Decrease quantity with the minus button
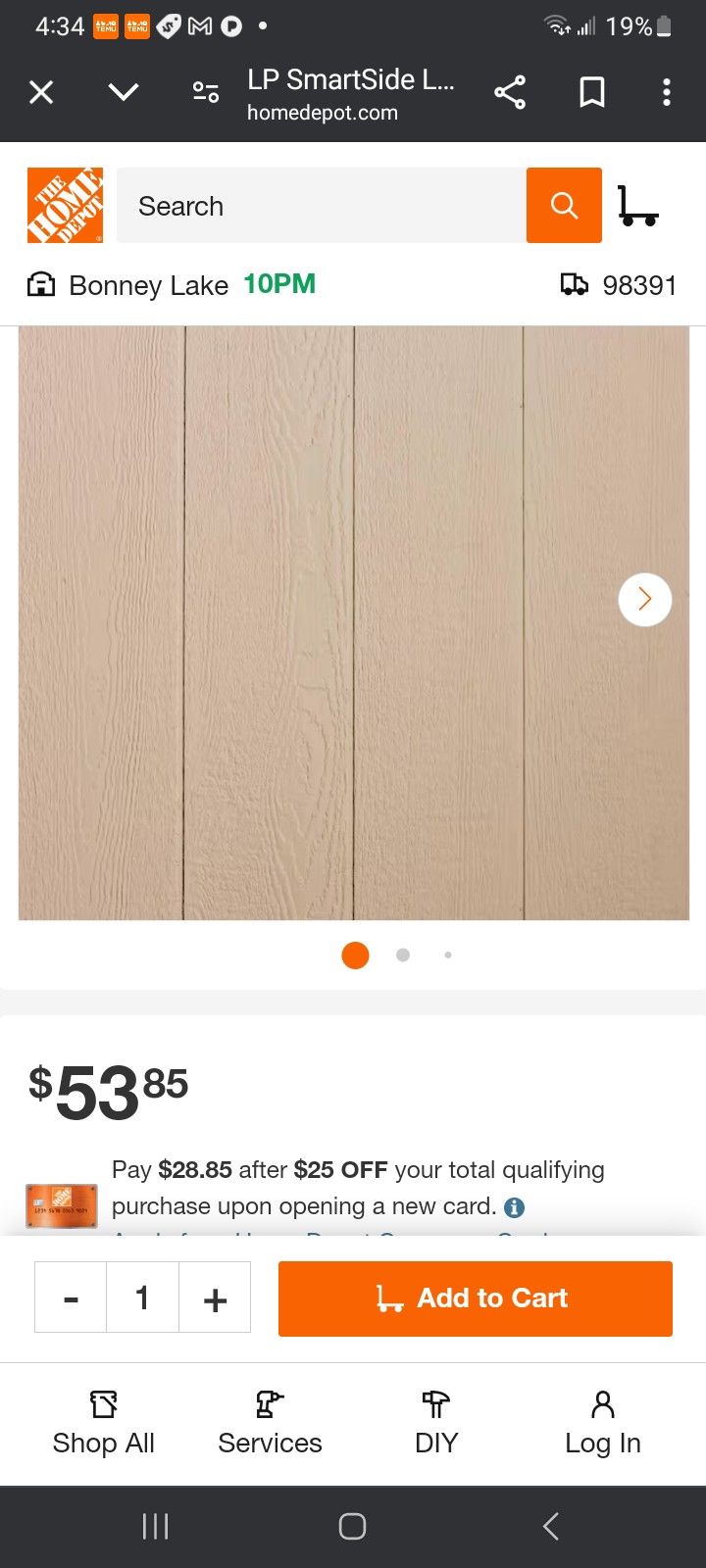 71,1298
